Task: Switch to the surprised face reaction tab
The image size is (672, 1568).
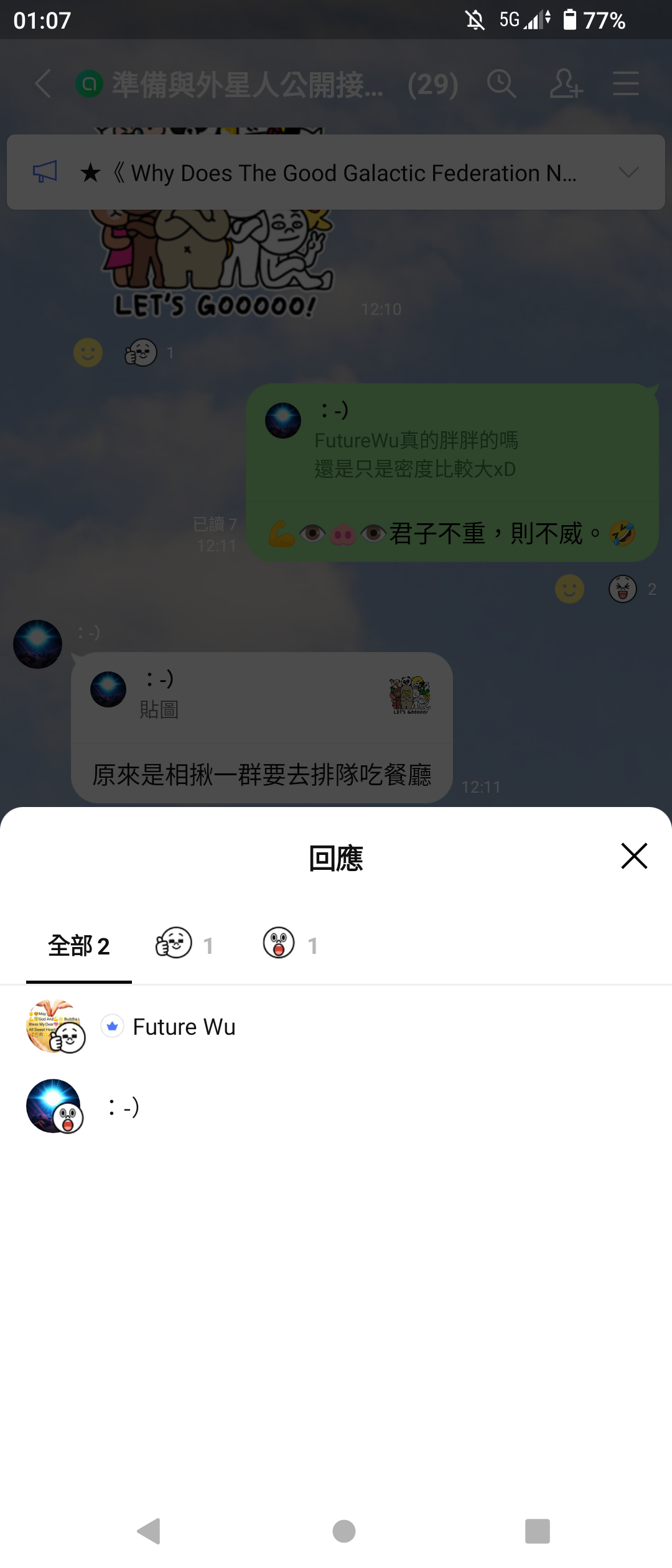Action: [291, 945]
